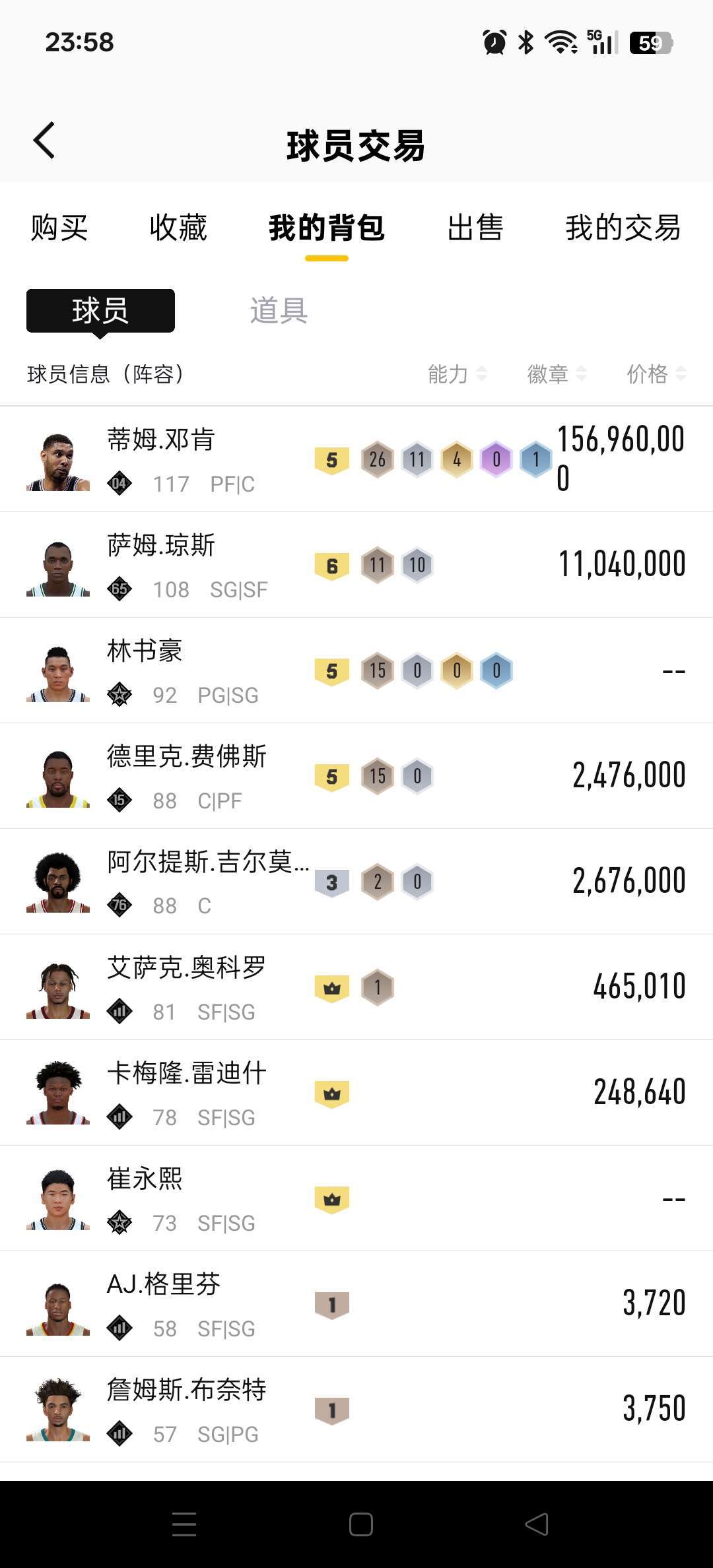
Task: Tap the back arrow to leave 球员交易
Action: click(44, 141)
